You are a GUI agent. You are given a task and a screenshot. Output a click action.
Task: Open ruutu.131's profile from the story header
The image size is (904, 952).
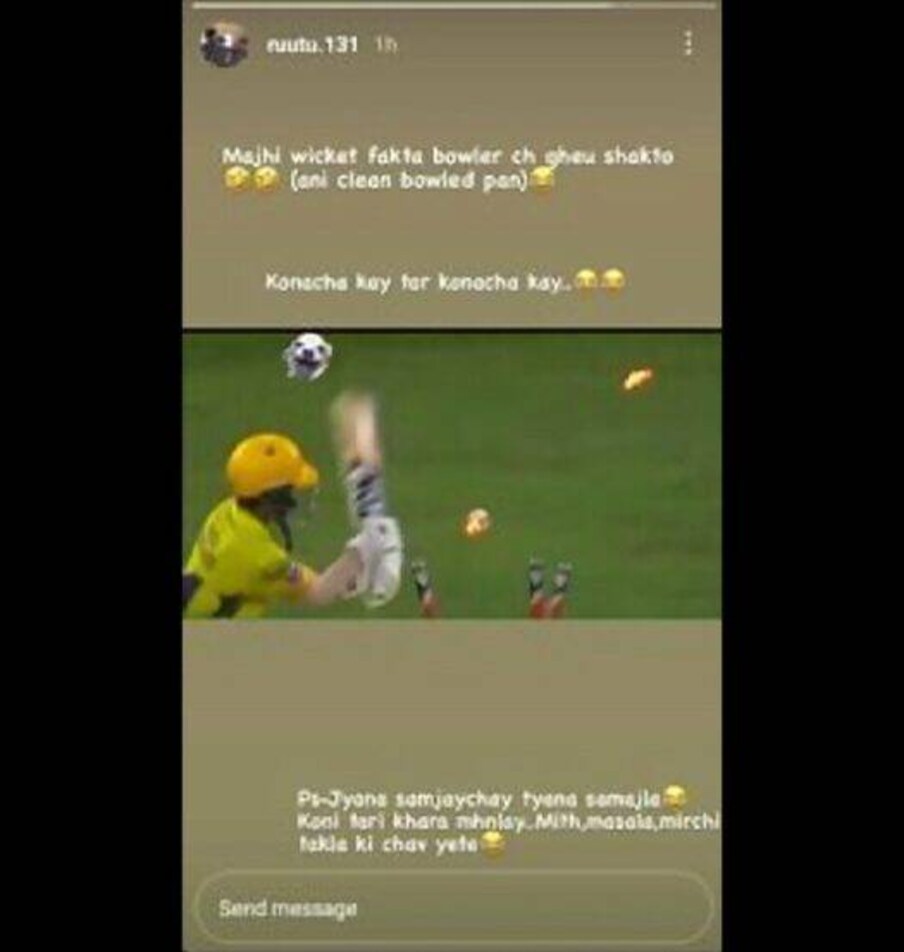pyautogui.click(x=312, y=45)
